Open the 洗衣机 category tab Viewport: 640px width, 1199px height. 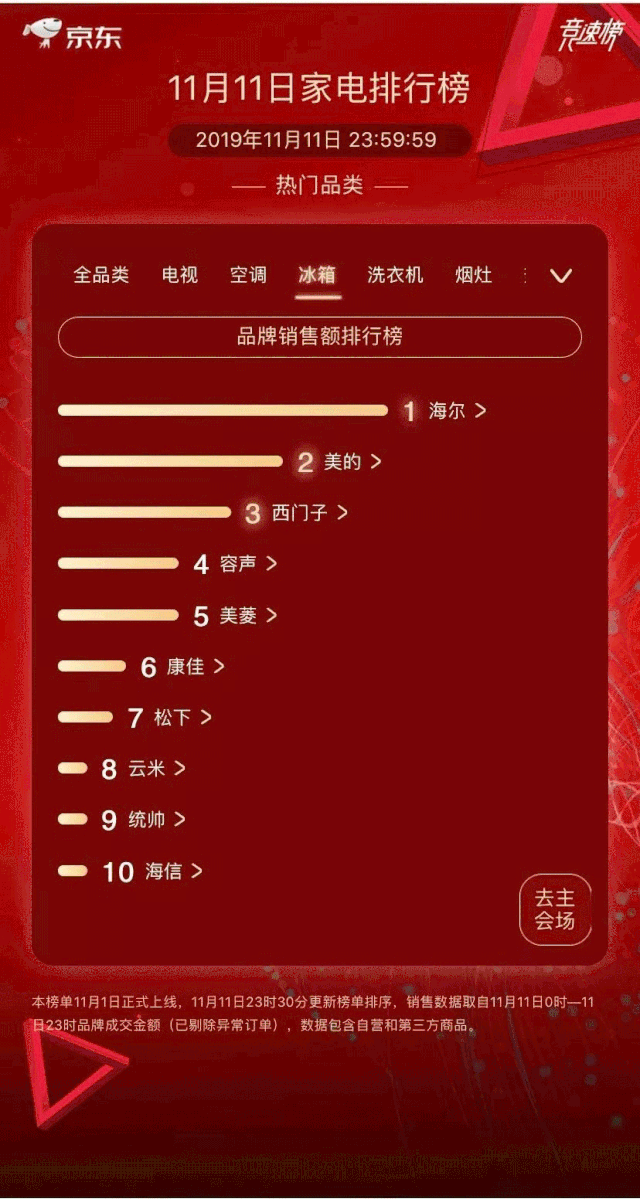click(395, 275)
